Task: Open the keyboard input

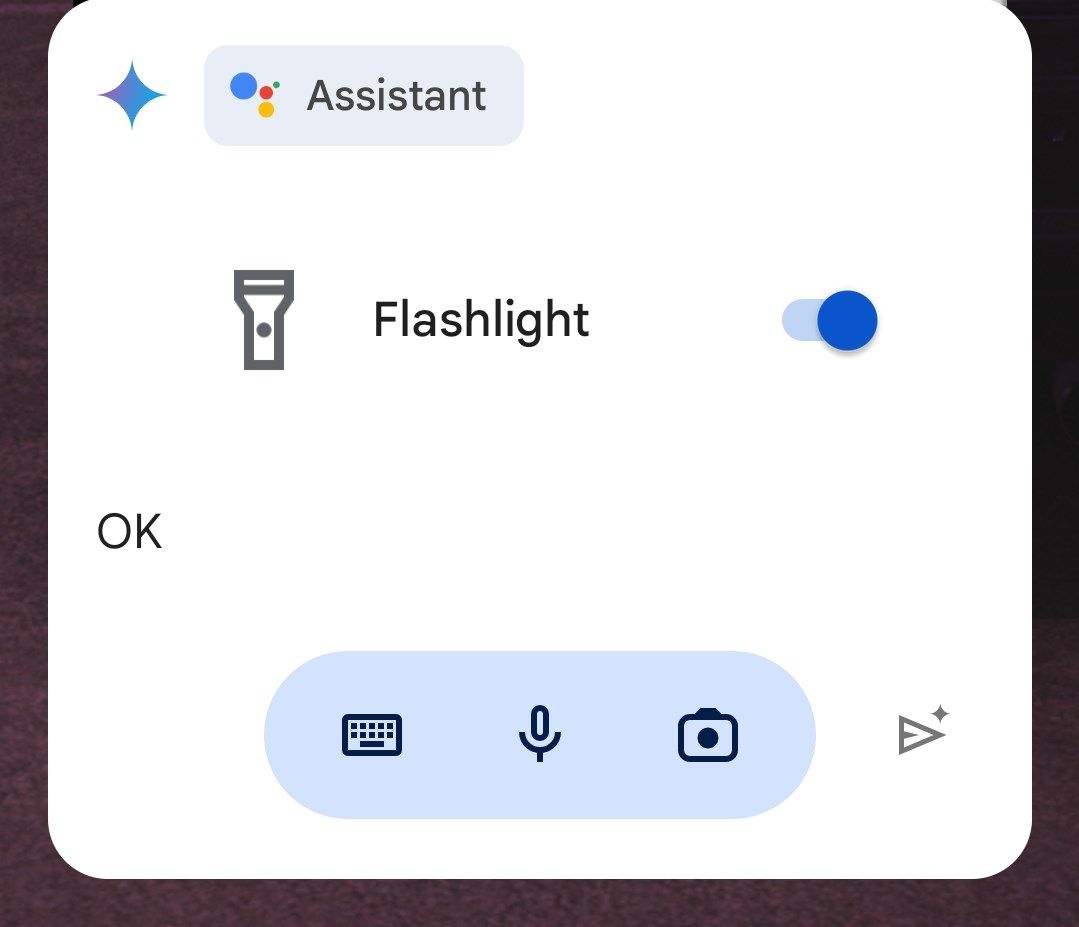Action: click(372, 735)
